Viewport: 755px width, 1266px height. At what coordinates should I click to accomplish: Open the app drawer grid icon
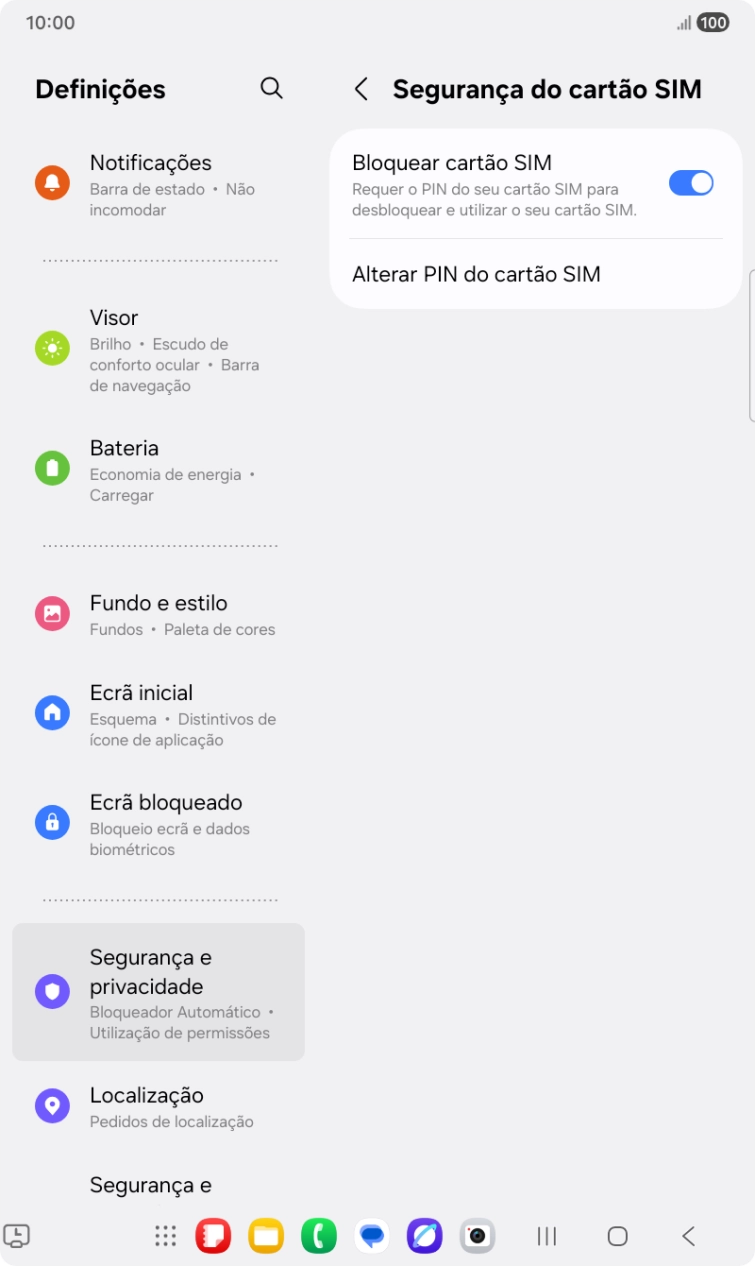(166, 1236)
